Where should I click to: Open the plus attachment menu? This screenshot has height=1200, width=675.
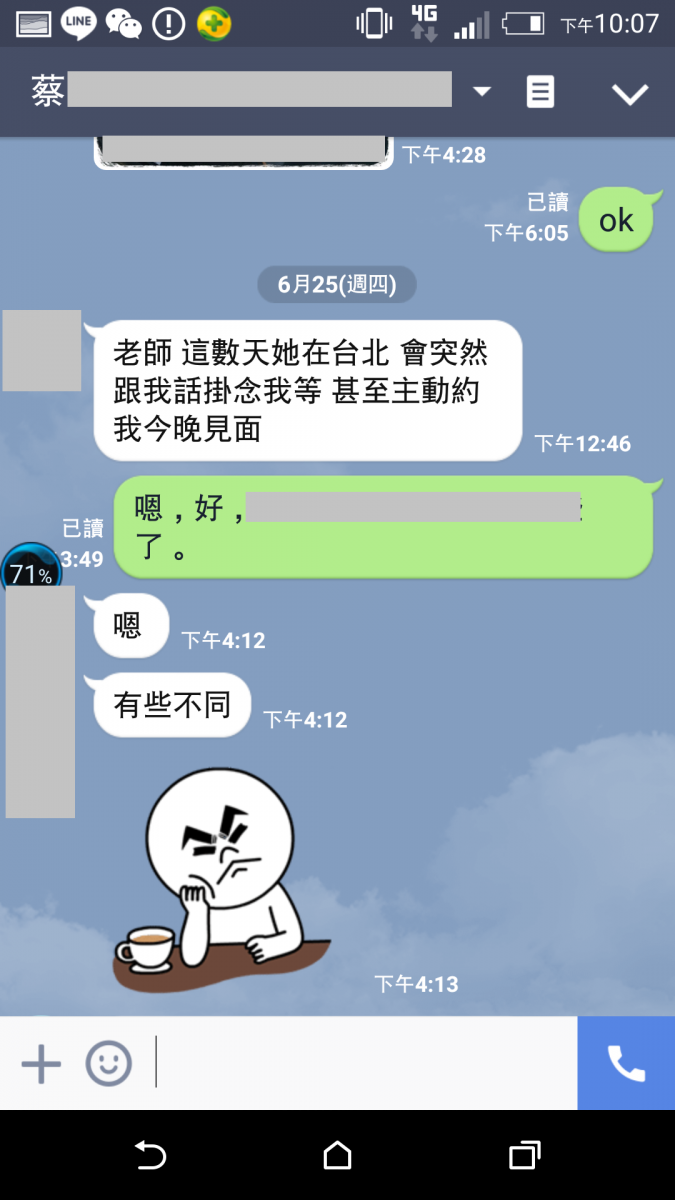click(41, 1063)
